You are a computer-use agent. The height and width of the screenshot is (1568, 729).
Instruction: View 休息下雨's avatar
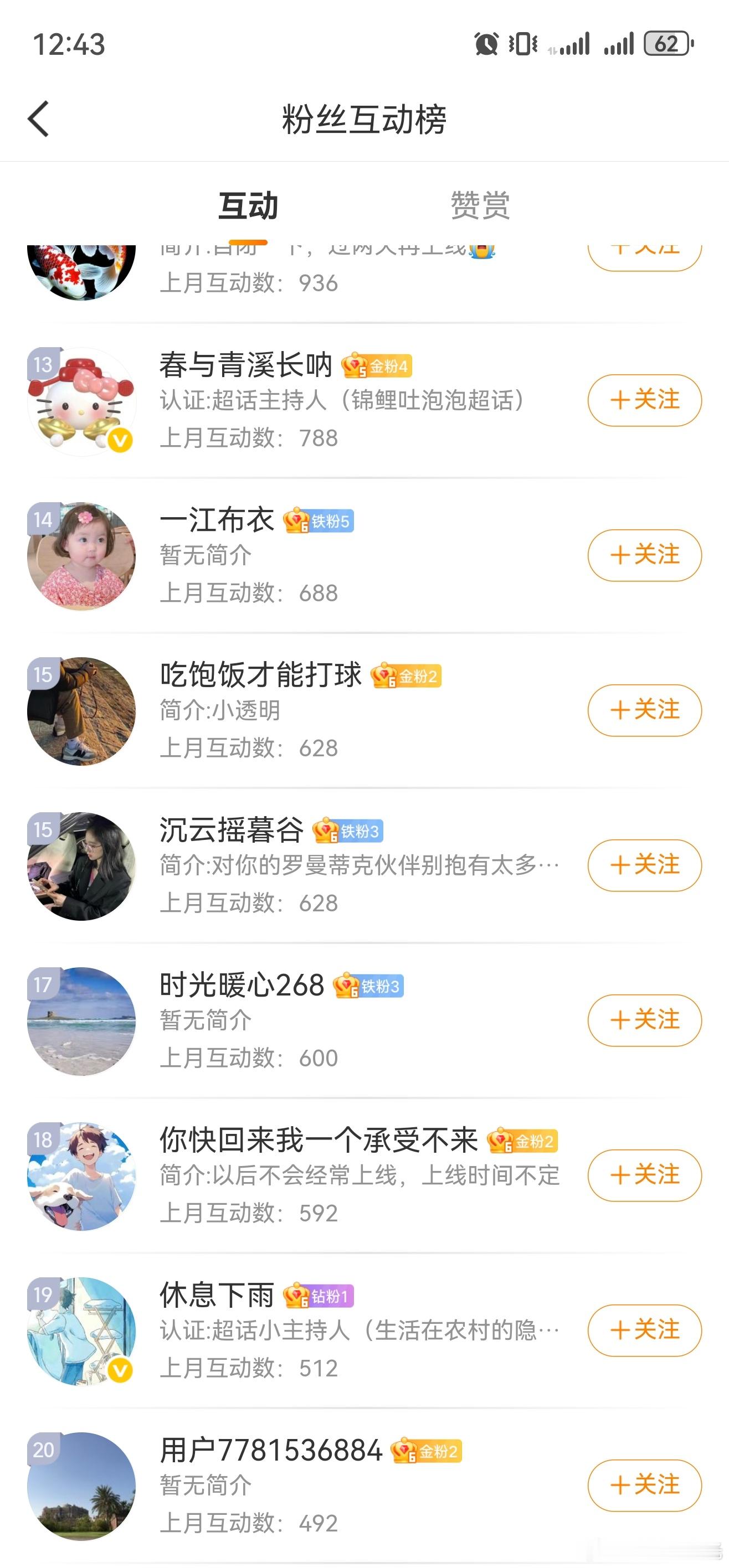(x=81, y=1331)
